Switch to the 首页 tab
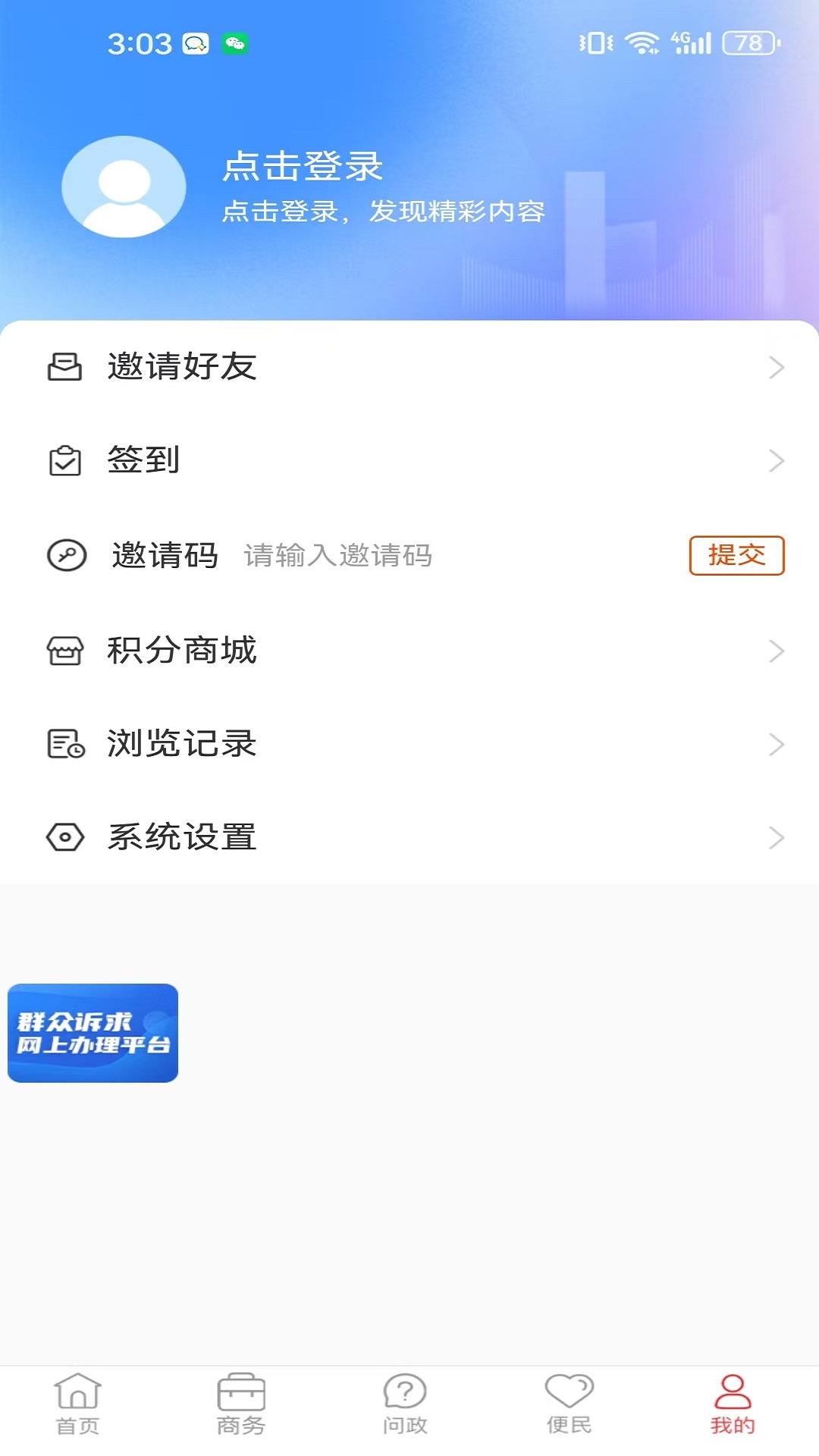This screenshot has width=819, height=1456. pyautogui.click(x=78, y=1404)
